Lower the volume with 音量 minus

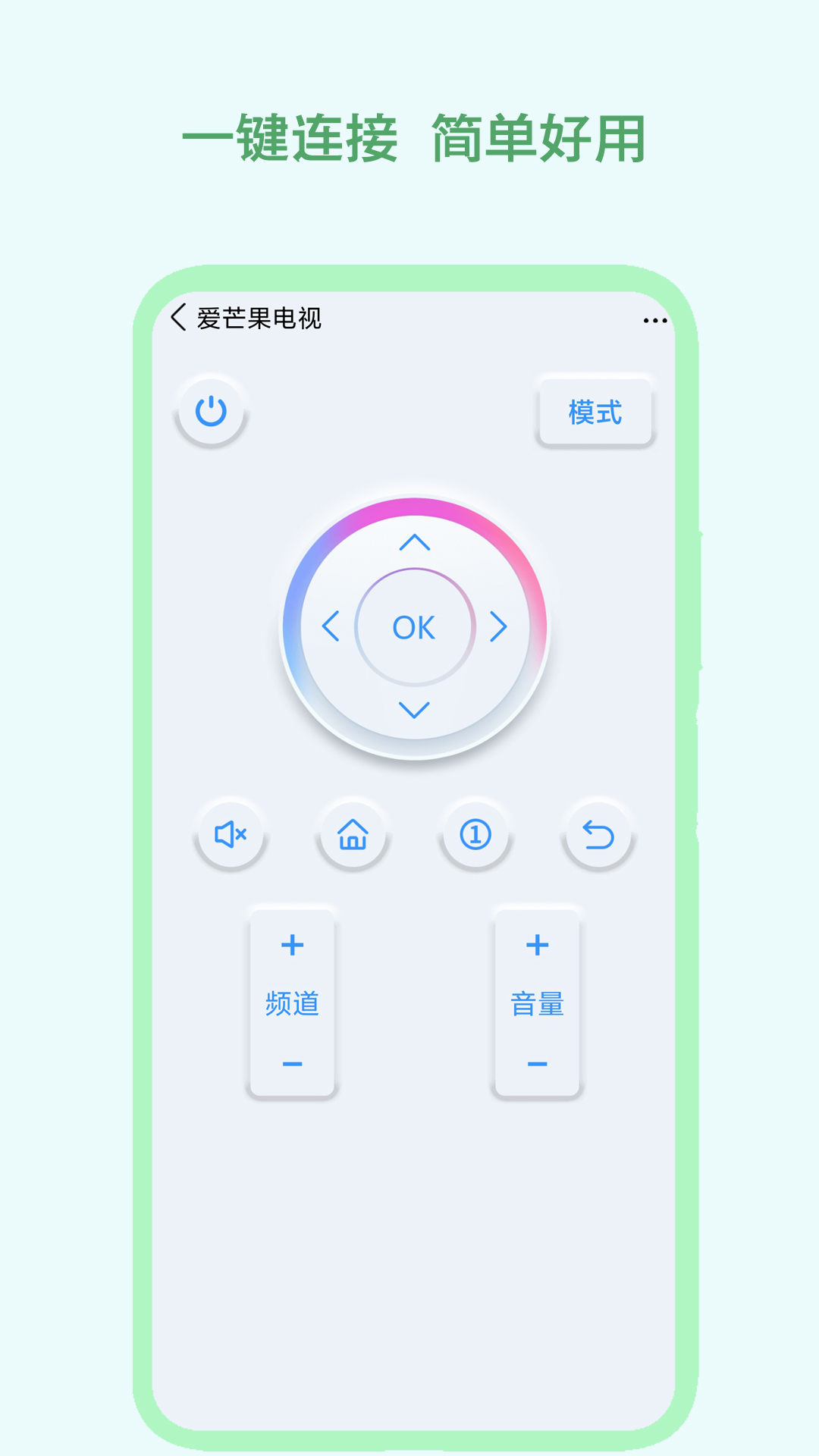536,1064
